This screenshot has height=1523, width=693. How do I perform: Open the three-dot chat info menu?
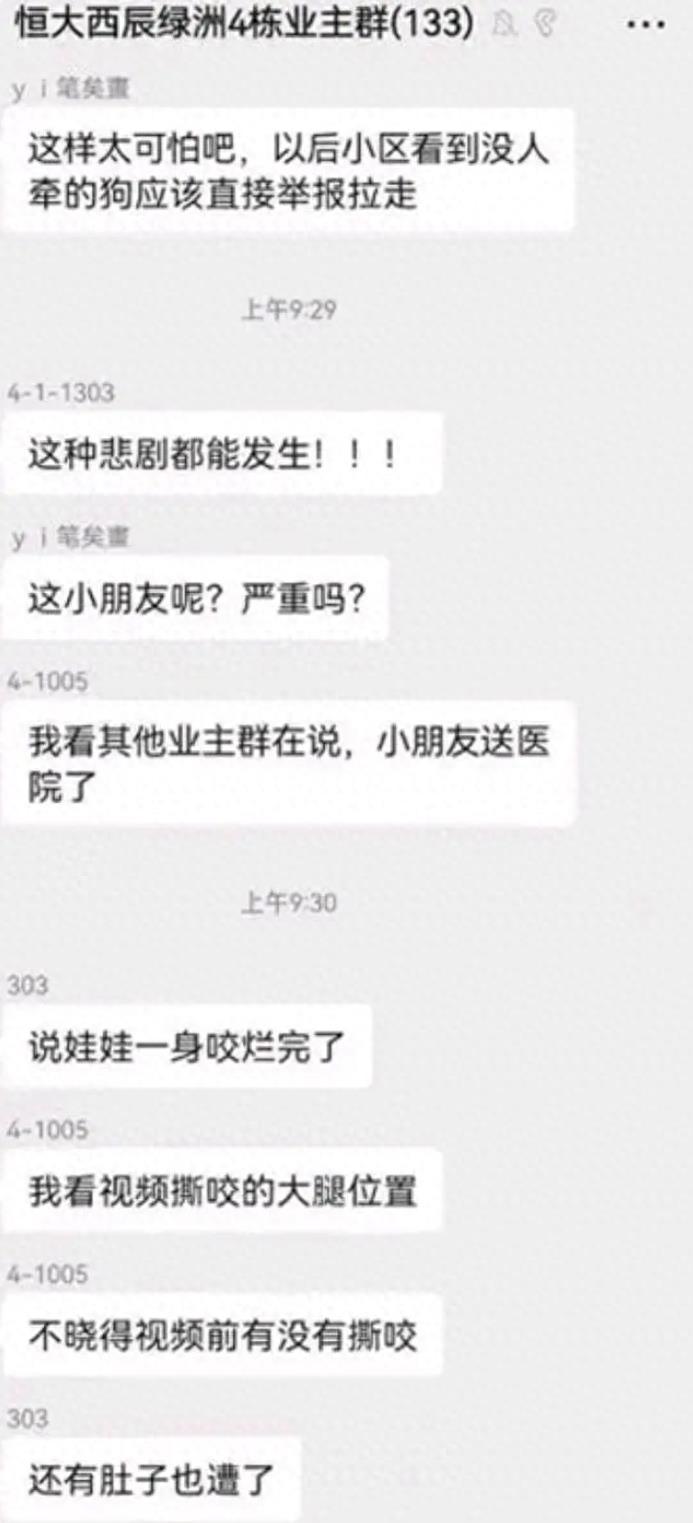pyautogui.click(x=645, y=24)
